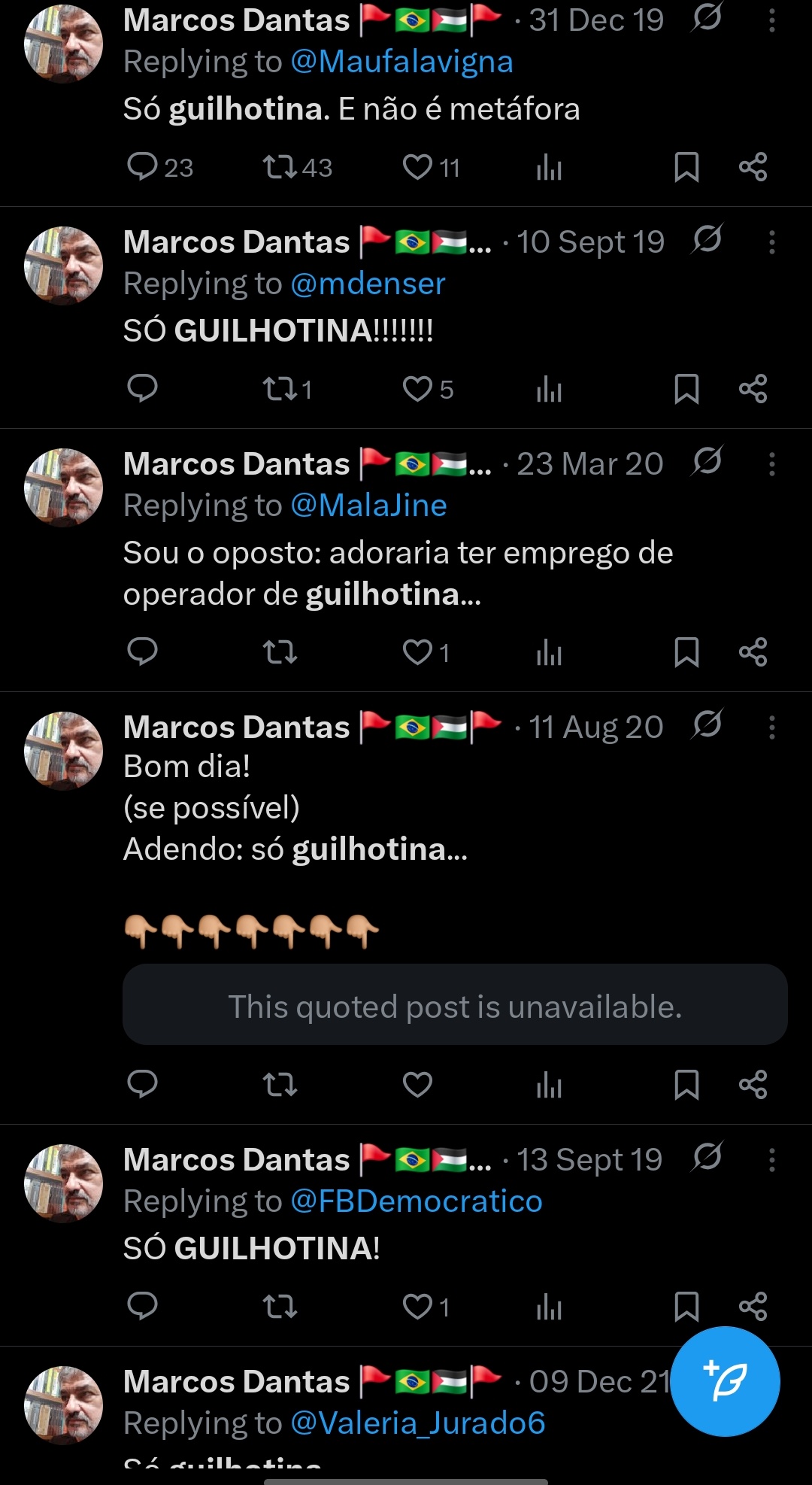The height and width of the screenshot is (1485, 812).
Task: View analytics of the 23 Mar 20 post
Action: tap(549, 652)
